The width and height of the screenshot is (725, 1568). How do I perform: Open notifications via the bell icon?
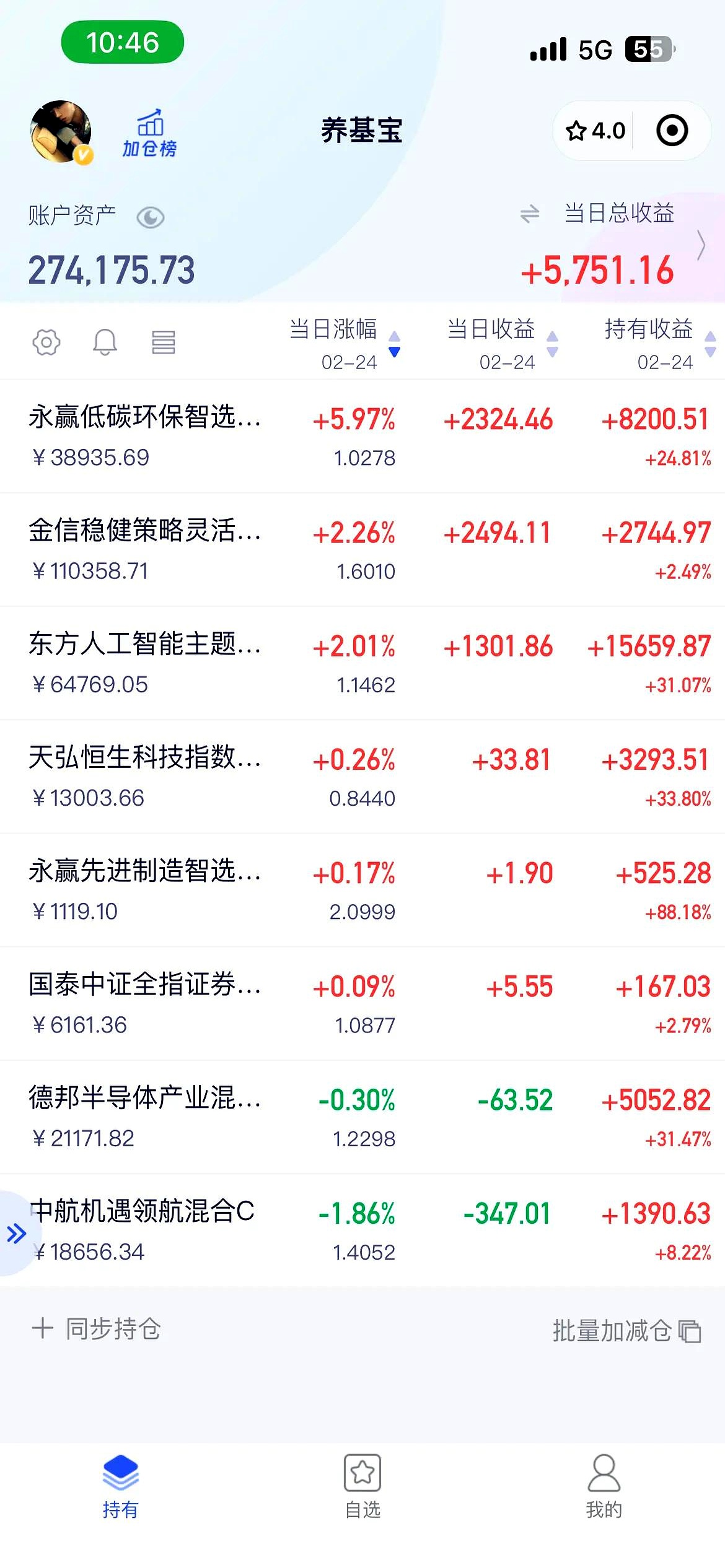tap(104, 342)
